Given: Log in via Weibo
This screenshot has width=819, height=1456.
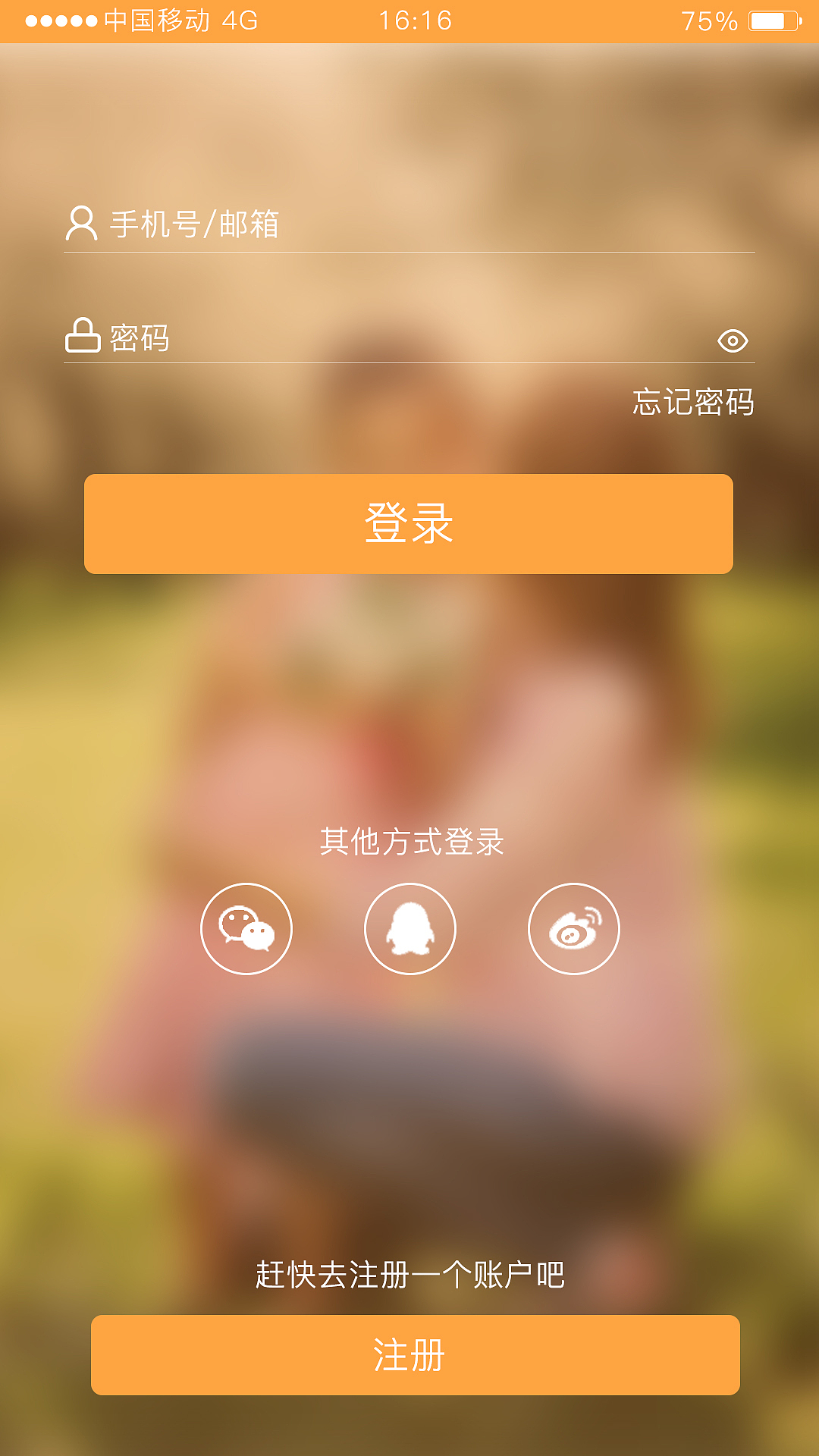Looking at the screenshot, I should 574,927.
